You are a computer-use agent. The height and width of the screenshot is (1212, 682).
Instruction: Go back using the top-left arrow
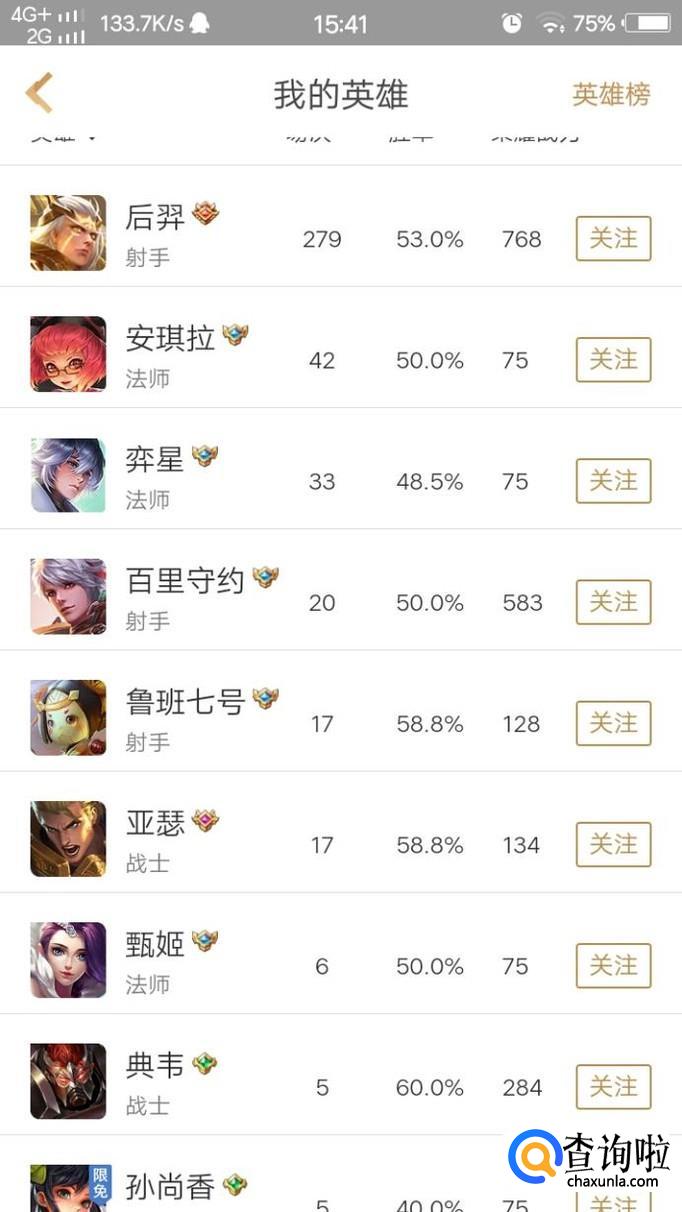click(39, 94)
